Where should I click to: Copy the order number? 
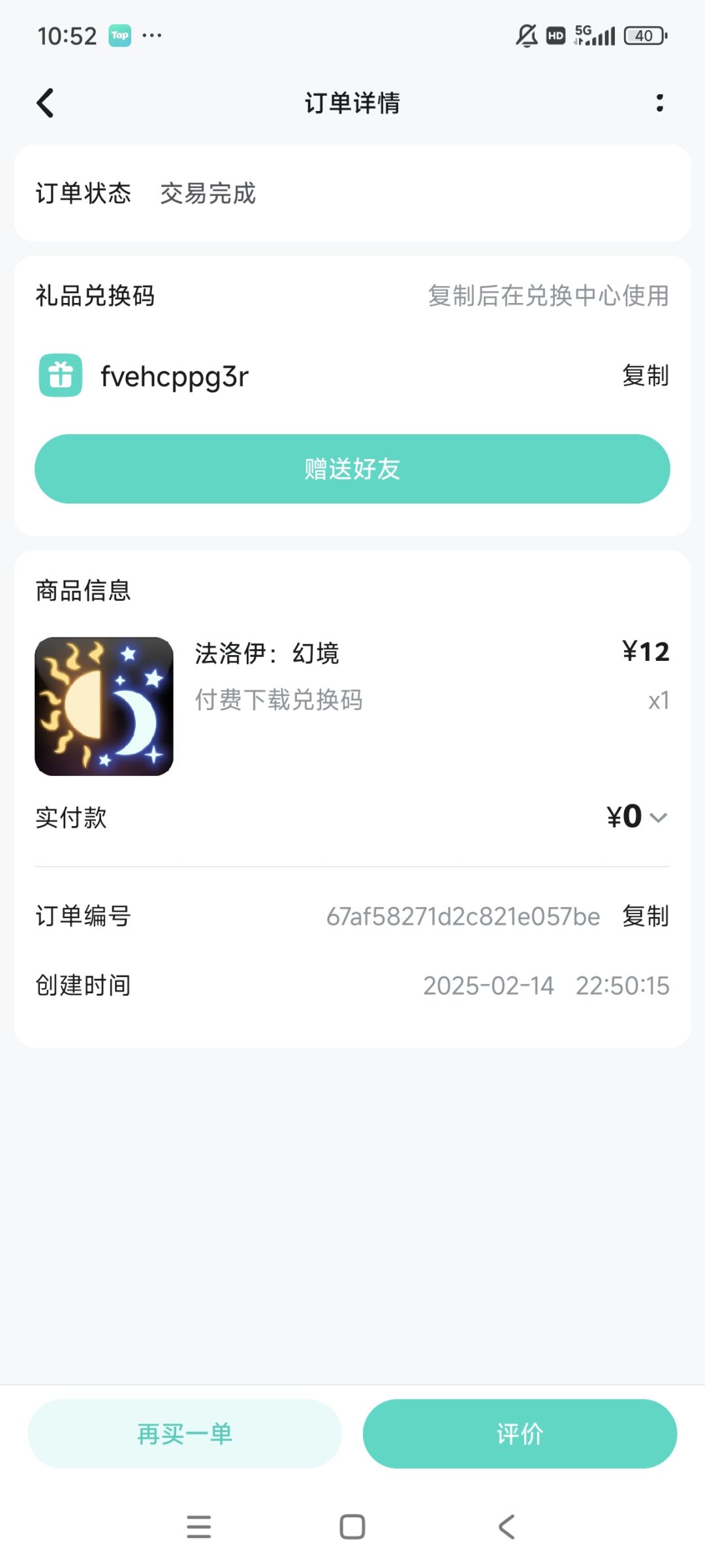click(x=645, y=916)
